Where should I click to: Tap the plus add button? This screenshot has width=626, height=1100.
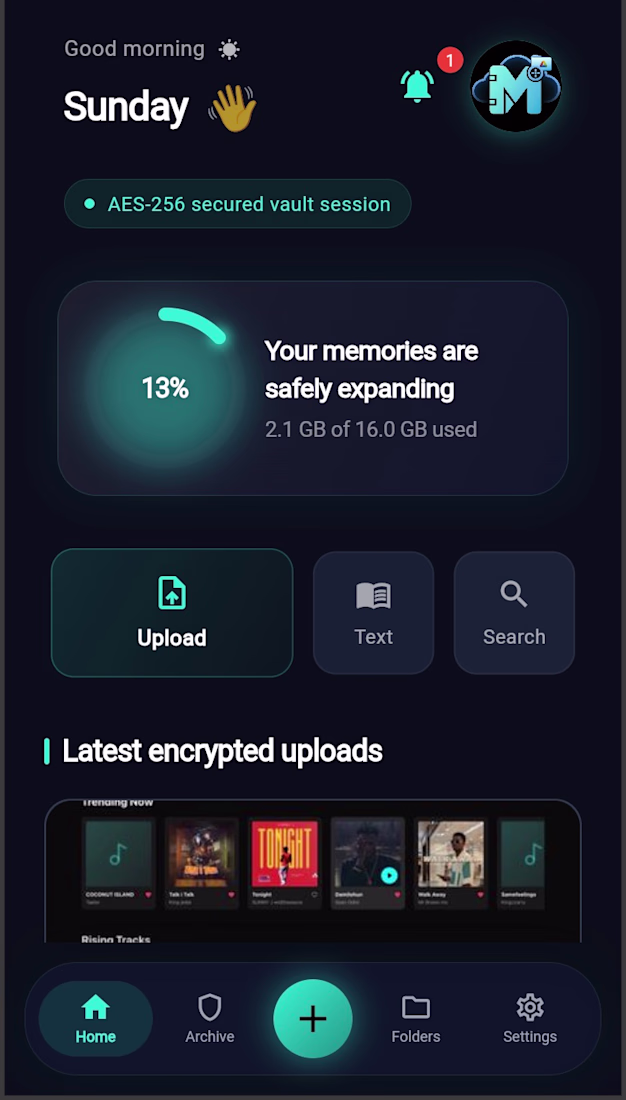coord(313,1019)
